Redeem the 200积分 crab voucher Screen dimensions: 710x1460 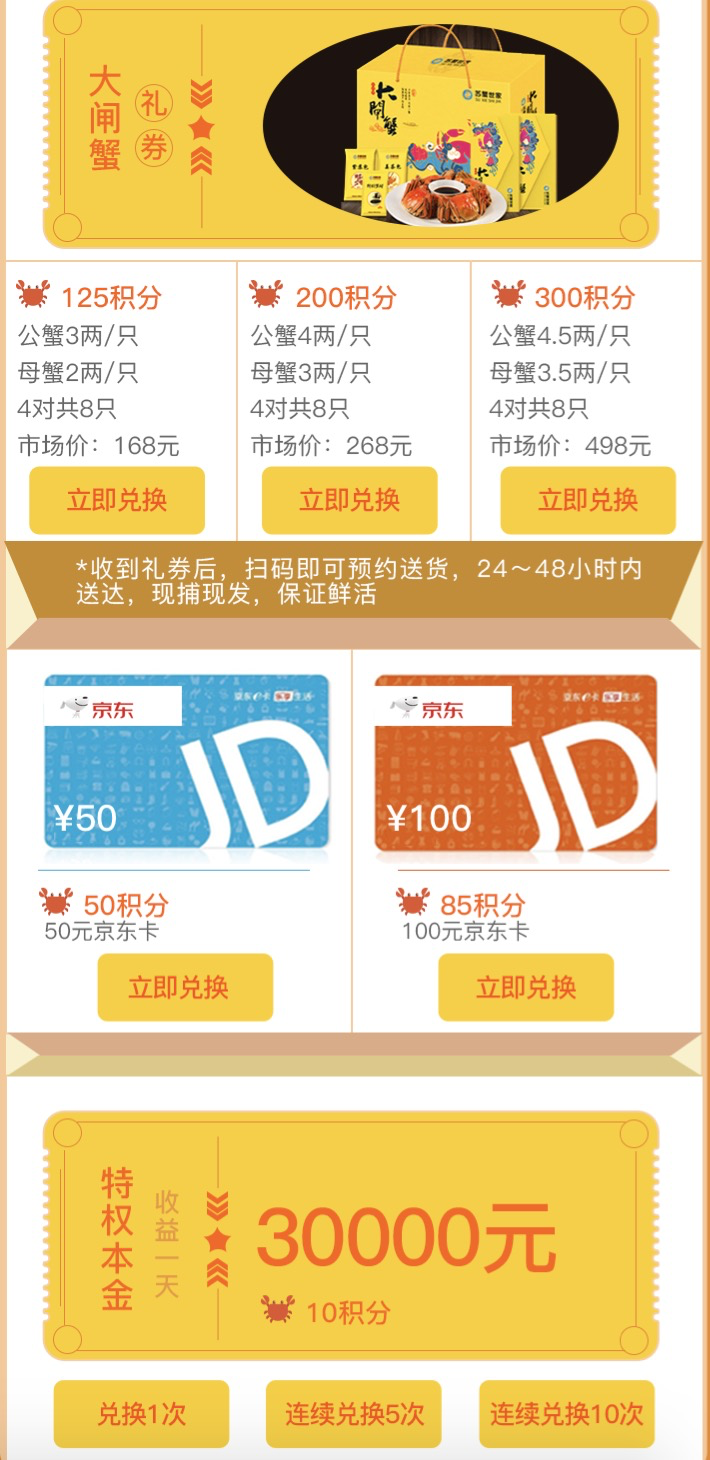click(x=349, y=499)
